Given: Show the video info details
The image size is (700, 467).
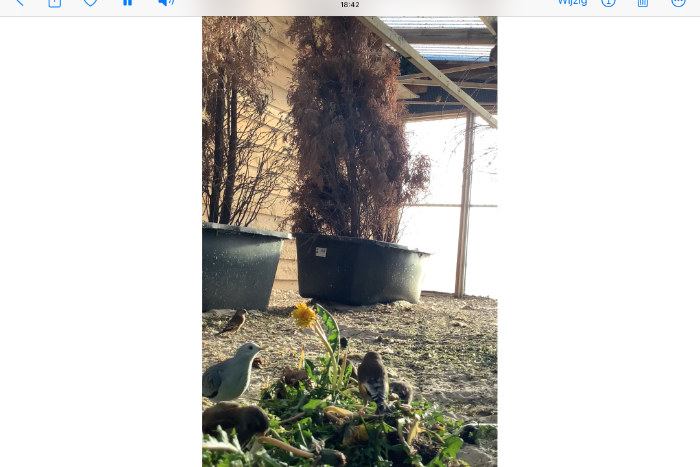Looking at the screenshot, I should pyautogui.click(x=608, y=3).
